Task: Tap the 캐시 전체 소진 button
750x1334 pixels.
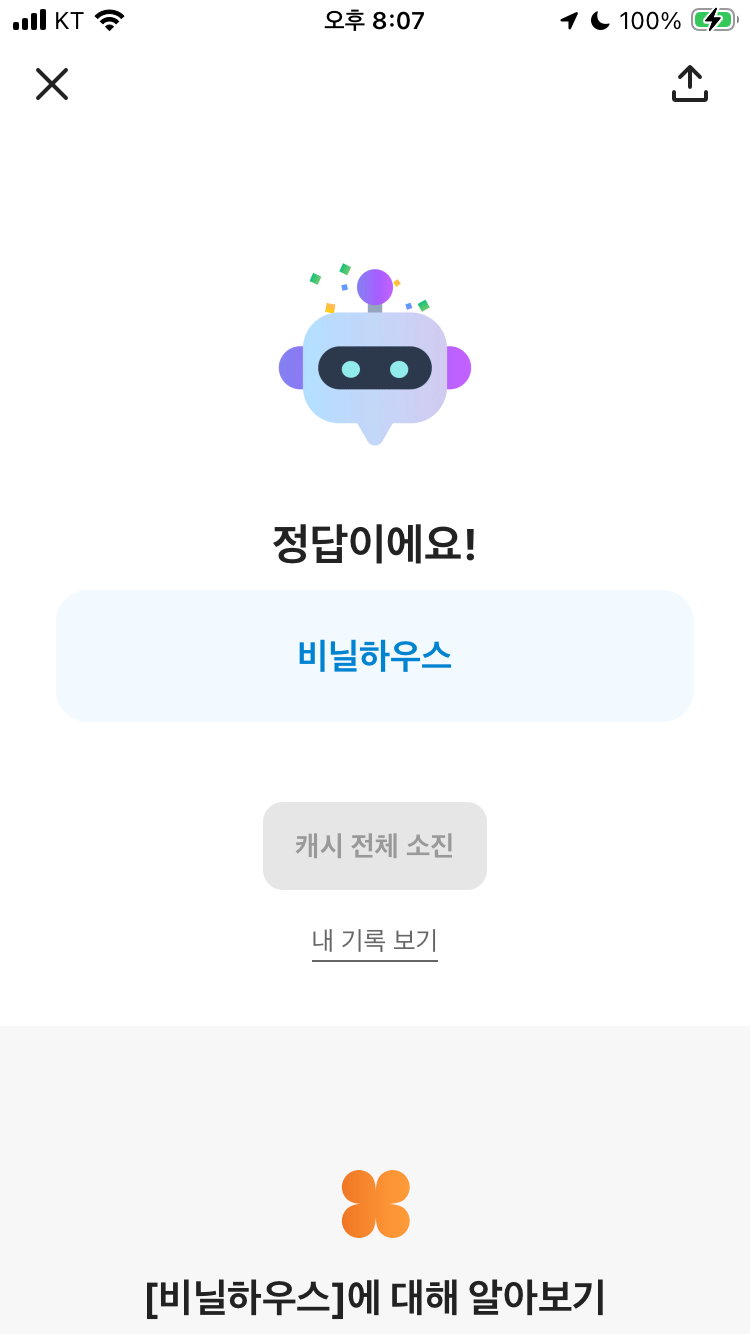Action: click(x=375, y=846)
